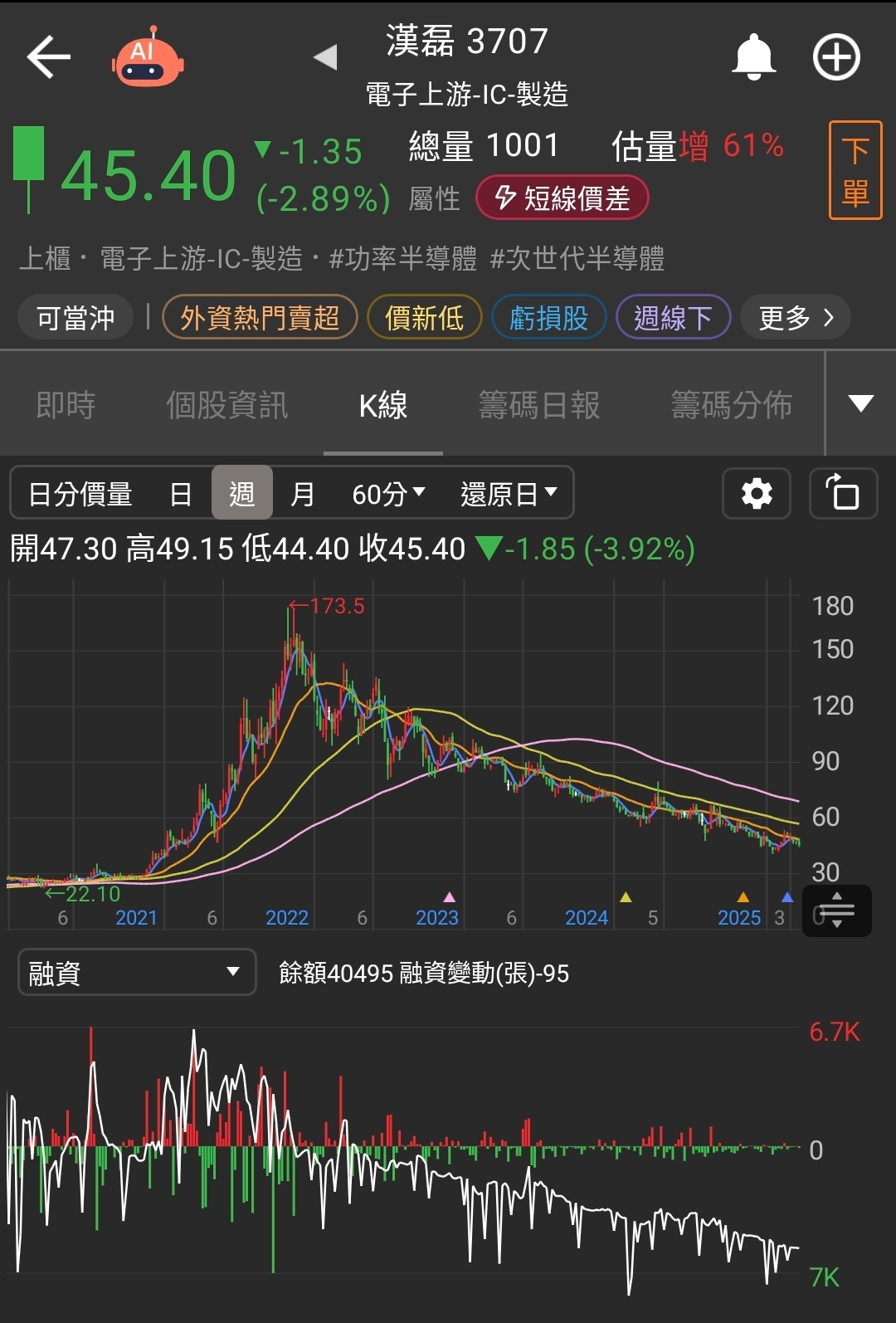Open chart settings with the gear icon
896x1323 pixels.
pyautogui.click(x=756, y=492)
